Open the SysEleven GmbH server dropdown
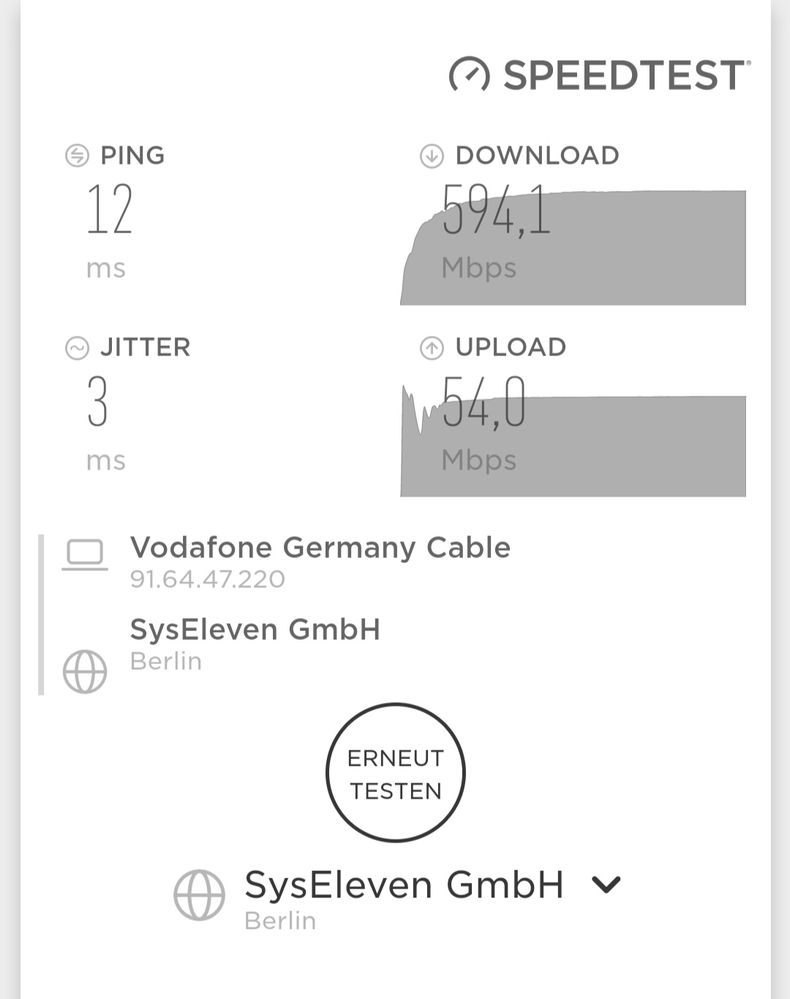This screenshot has height=999, width=790. 606,884
